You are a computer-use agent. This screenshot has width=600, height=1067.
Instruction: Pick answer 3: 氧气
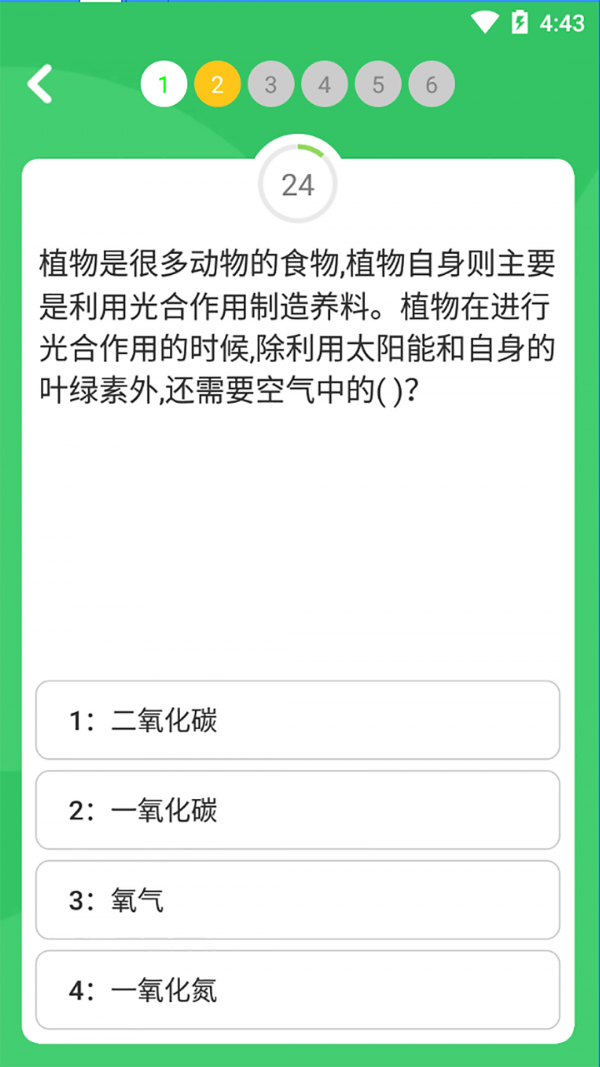coord(297,900)
